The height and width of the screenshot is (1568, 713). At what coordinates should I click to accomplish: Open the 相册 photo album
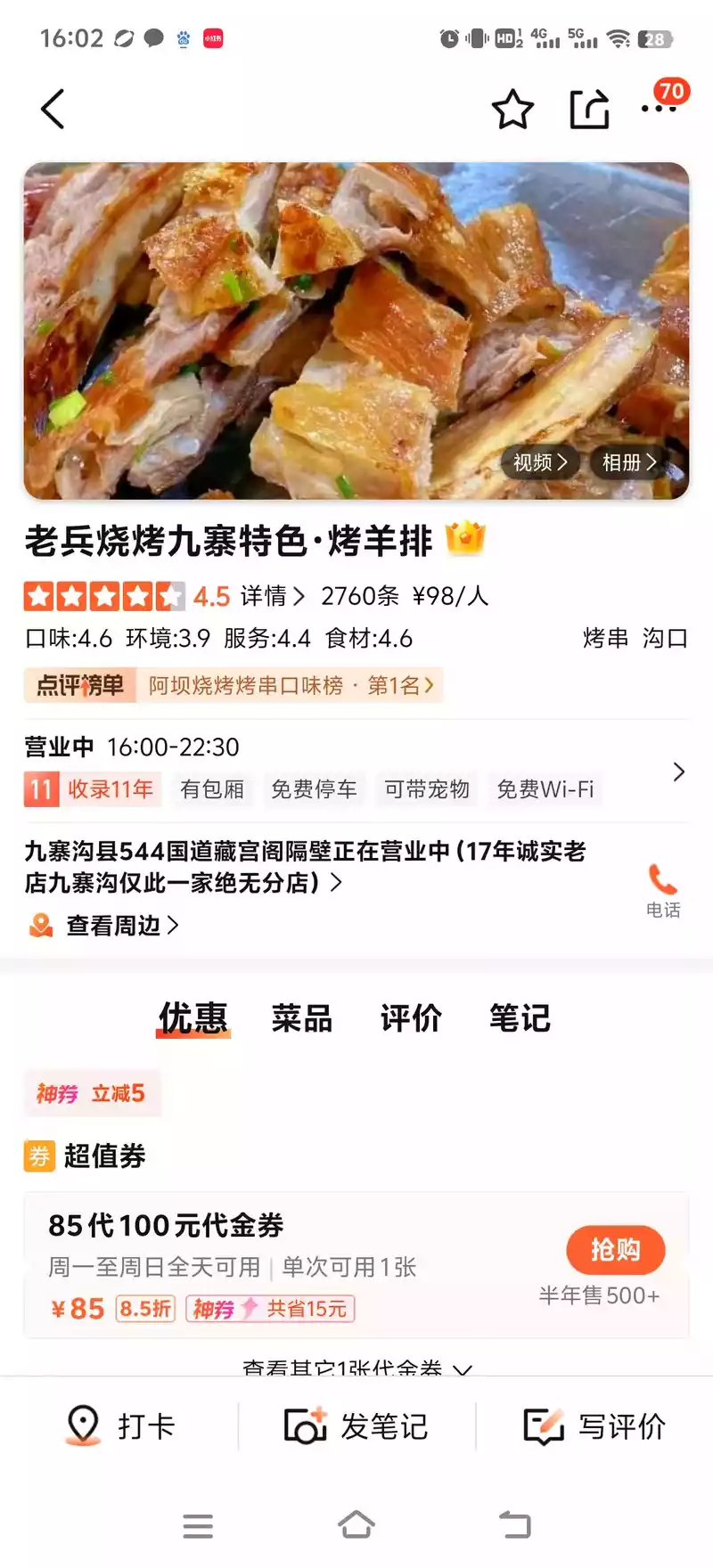click(x=629, y=462)
